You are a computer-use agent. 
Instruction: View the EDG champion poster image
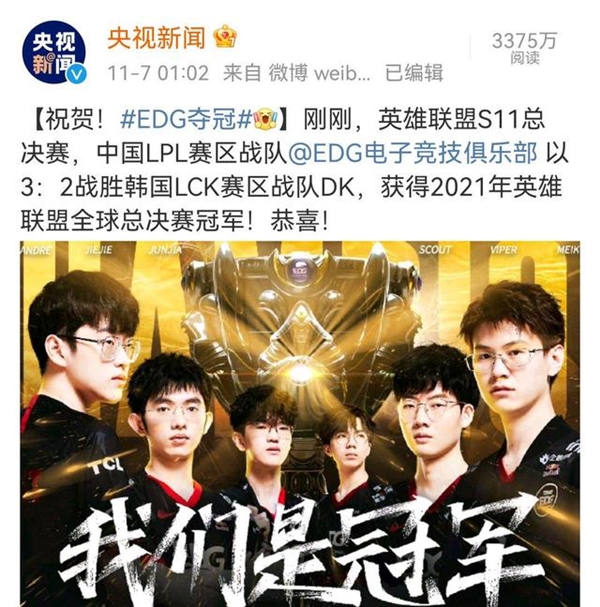click(x=300, y=420)
